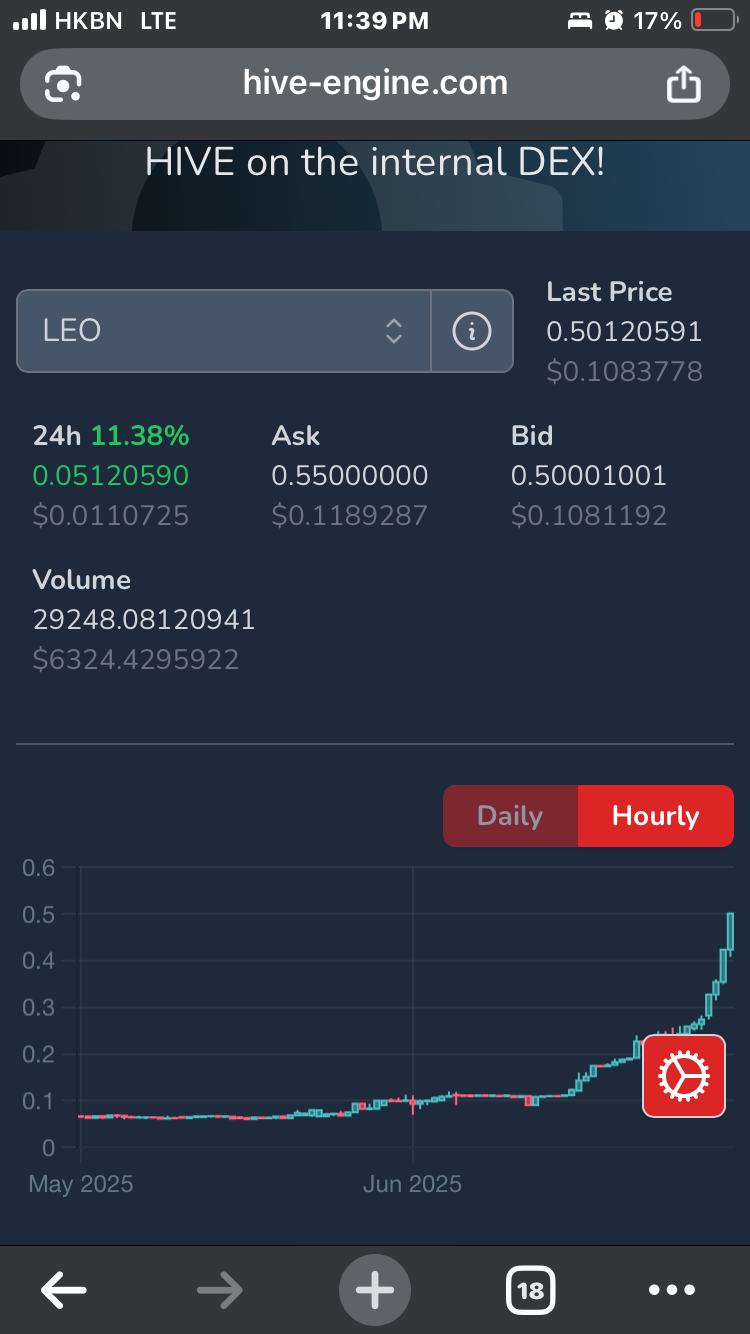Tap the hive-engine.com address bar
This screenshot has width=750, height=1334.
tap(375, 83)
